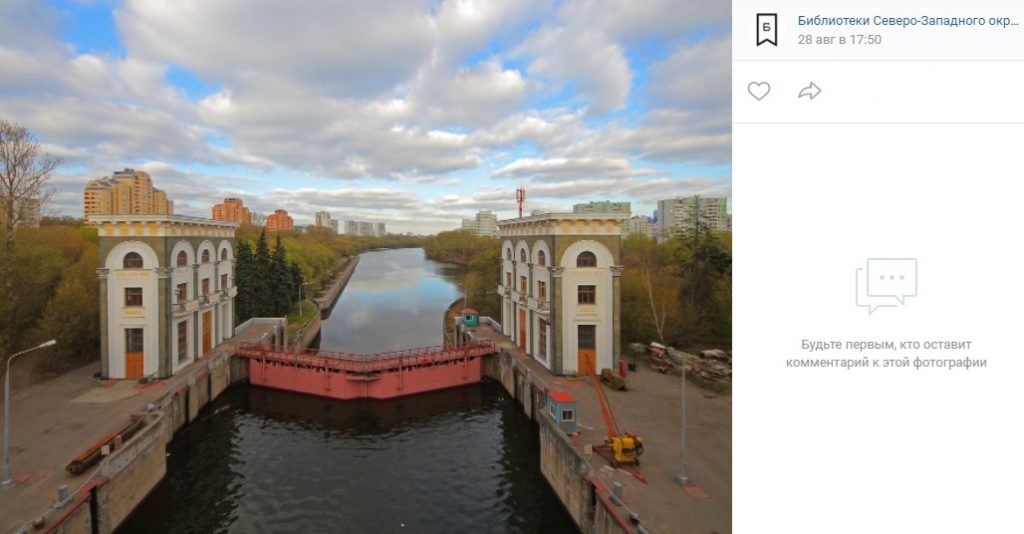Share this photo via arrow icon
Viewport: 1024px width, 534px height.
809,91
